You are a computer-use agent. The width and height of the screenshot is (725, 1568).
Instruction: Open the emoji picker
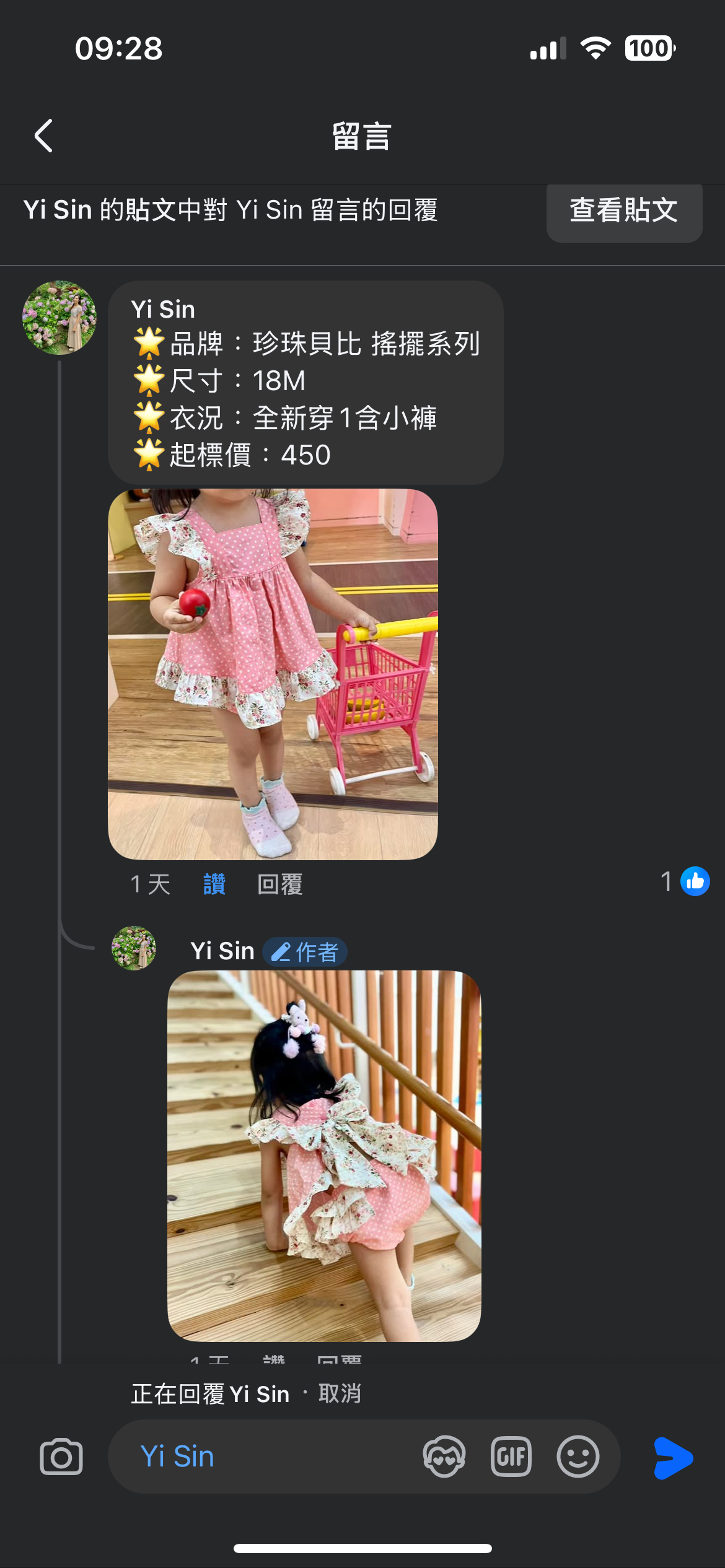coord(578,1457)
